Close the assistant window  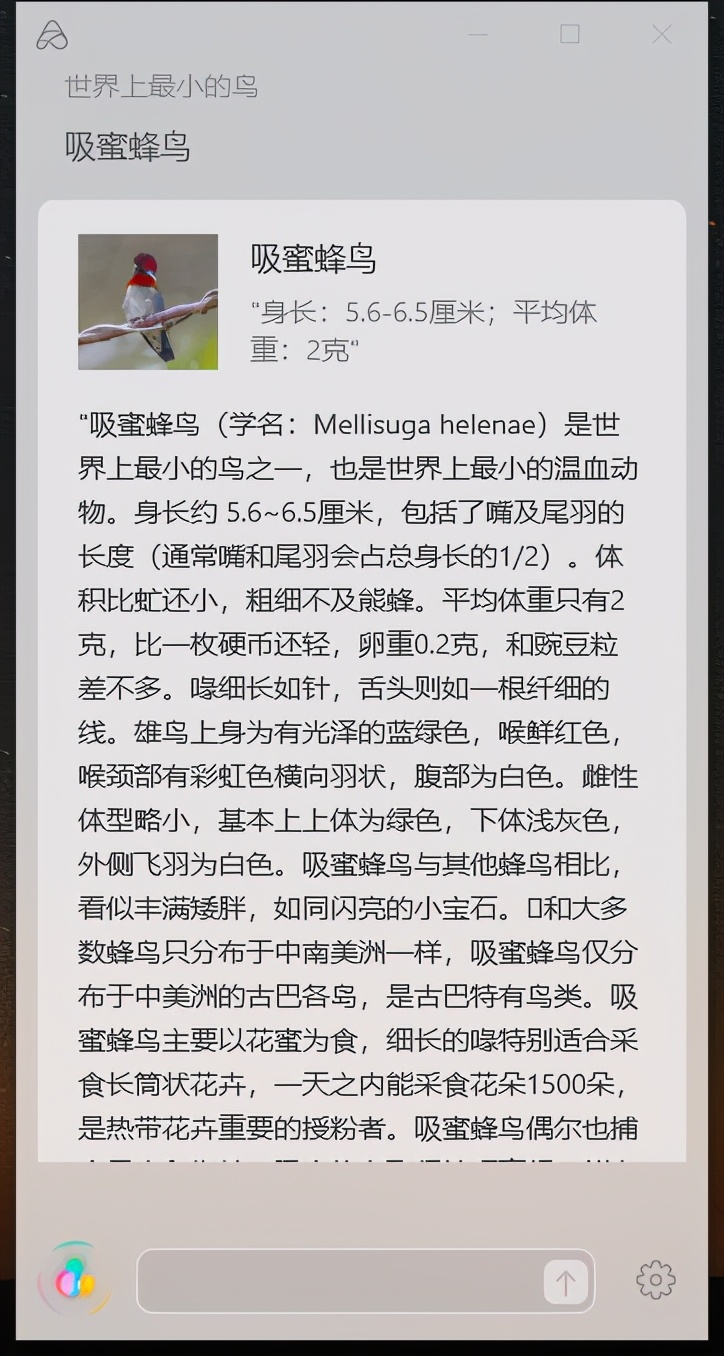click(x=661, y=35)
